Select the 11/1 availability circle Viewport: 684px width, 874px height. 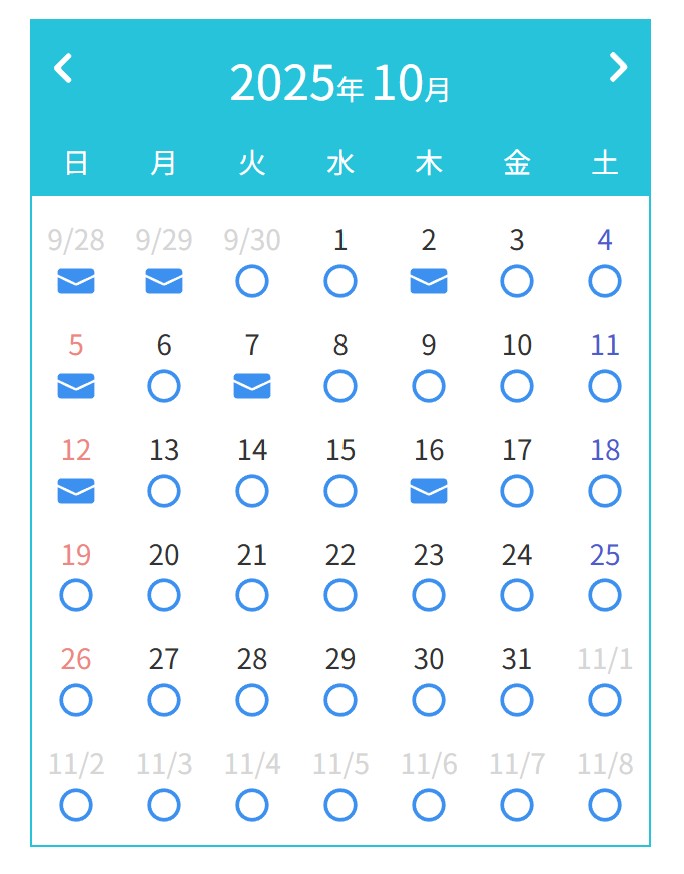pos(604,700)
